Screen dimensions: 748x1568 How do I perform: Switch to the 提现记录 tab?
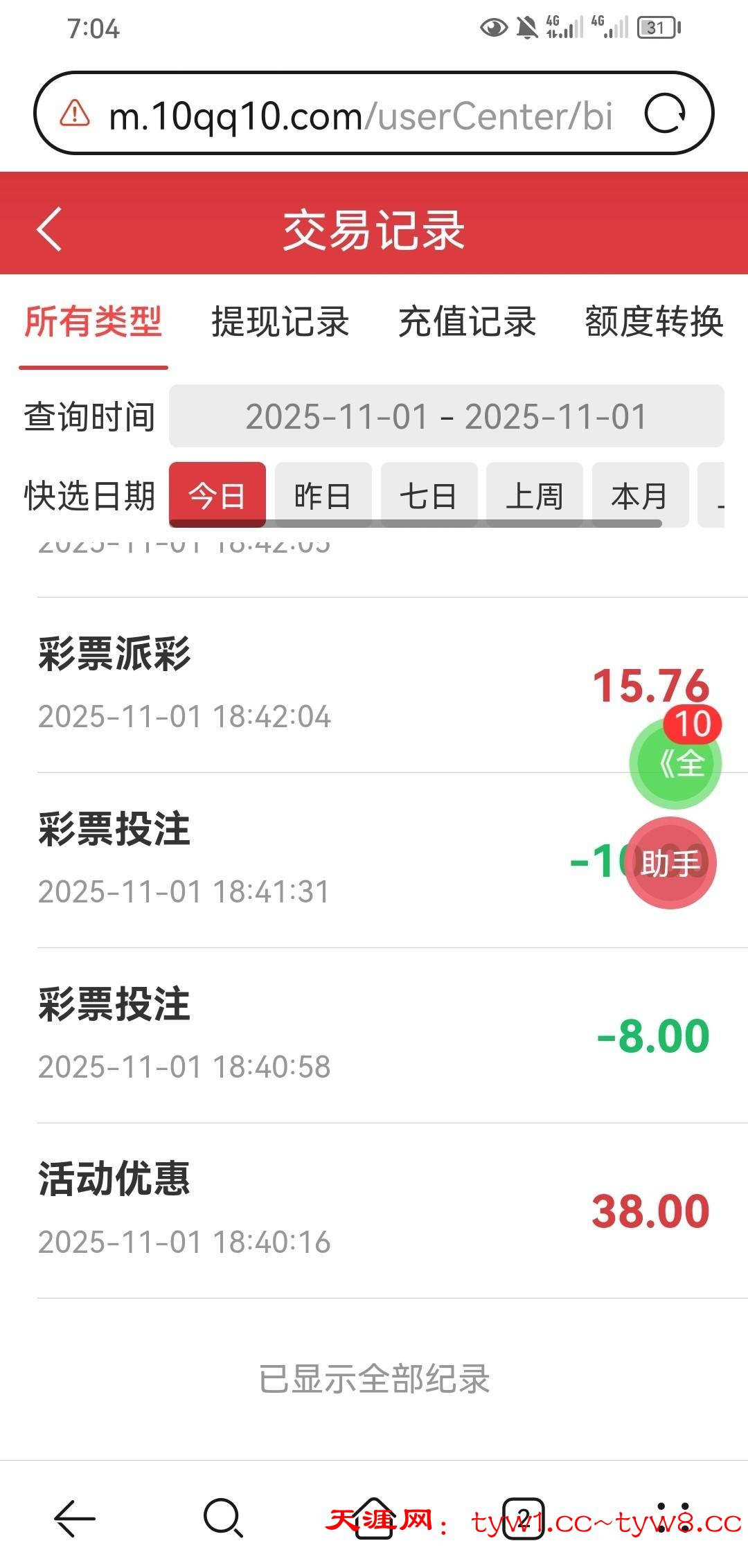point(280,322)
